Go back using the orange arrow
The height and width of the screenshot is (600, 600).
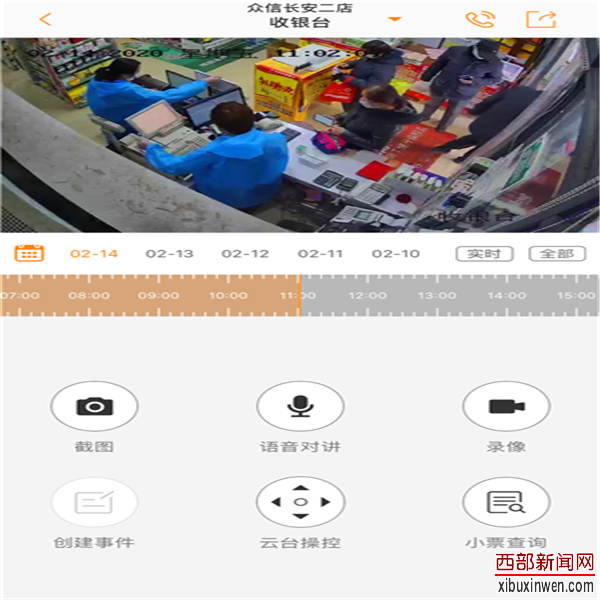click(x=45, y=19)
